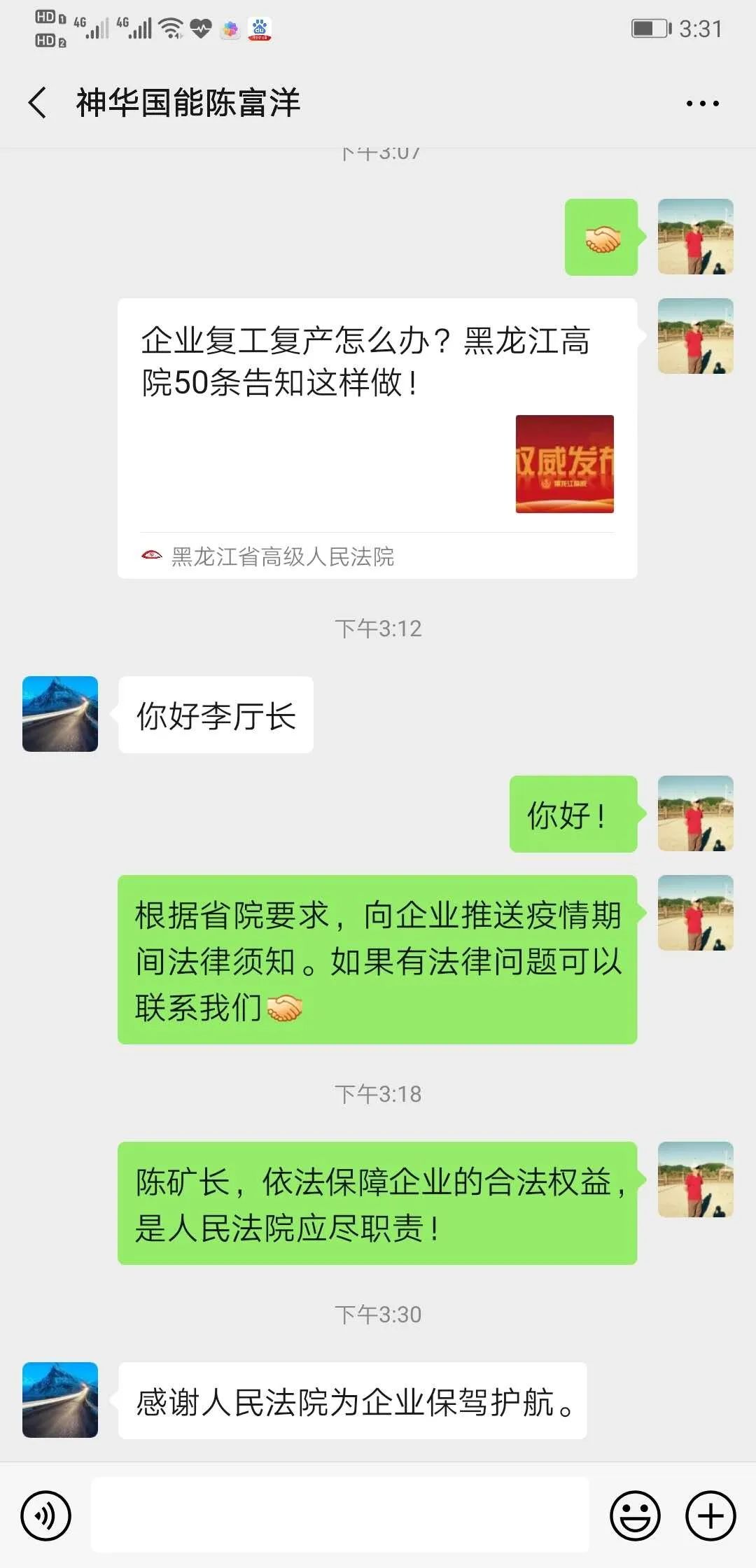Open own avatar next to 你好！ message

[695, 813]
